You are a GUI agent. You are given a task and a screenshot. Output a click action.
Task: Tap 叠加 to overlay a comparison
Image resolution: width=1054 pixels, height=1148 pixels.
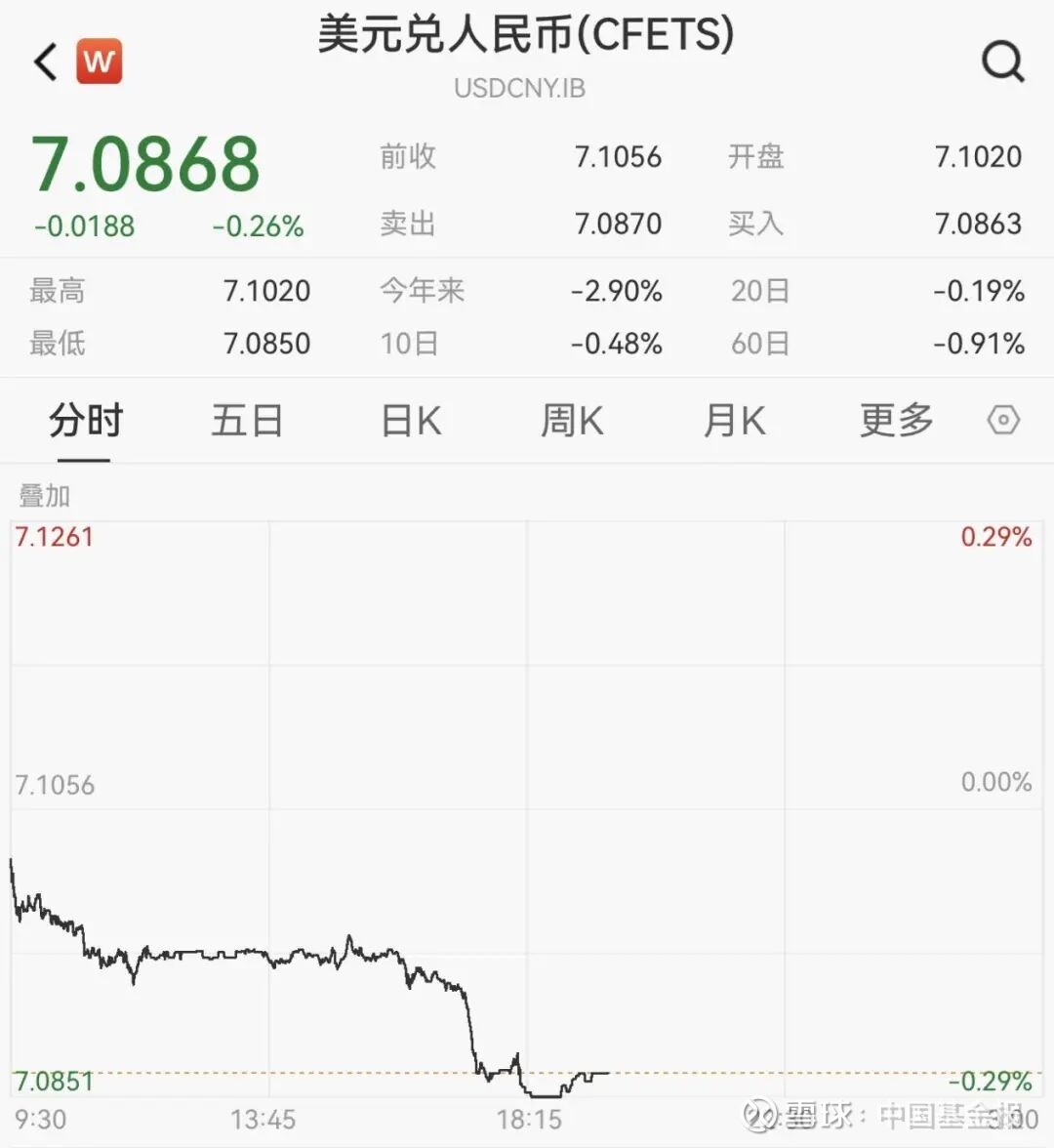[x=45, y=496]
